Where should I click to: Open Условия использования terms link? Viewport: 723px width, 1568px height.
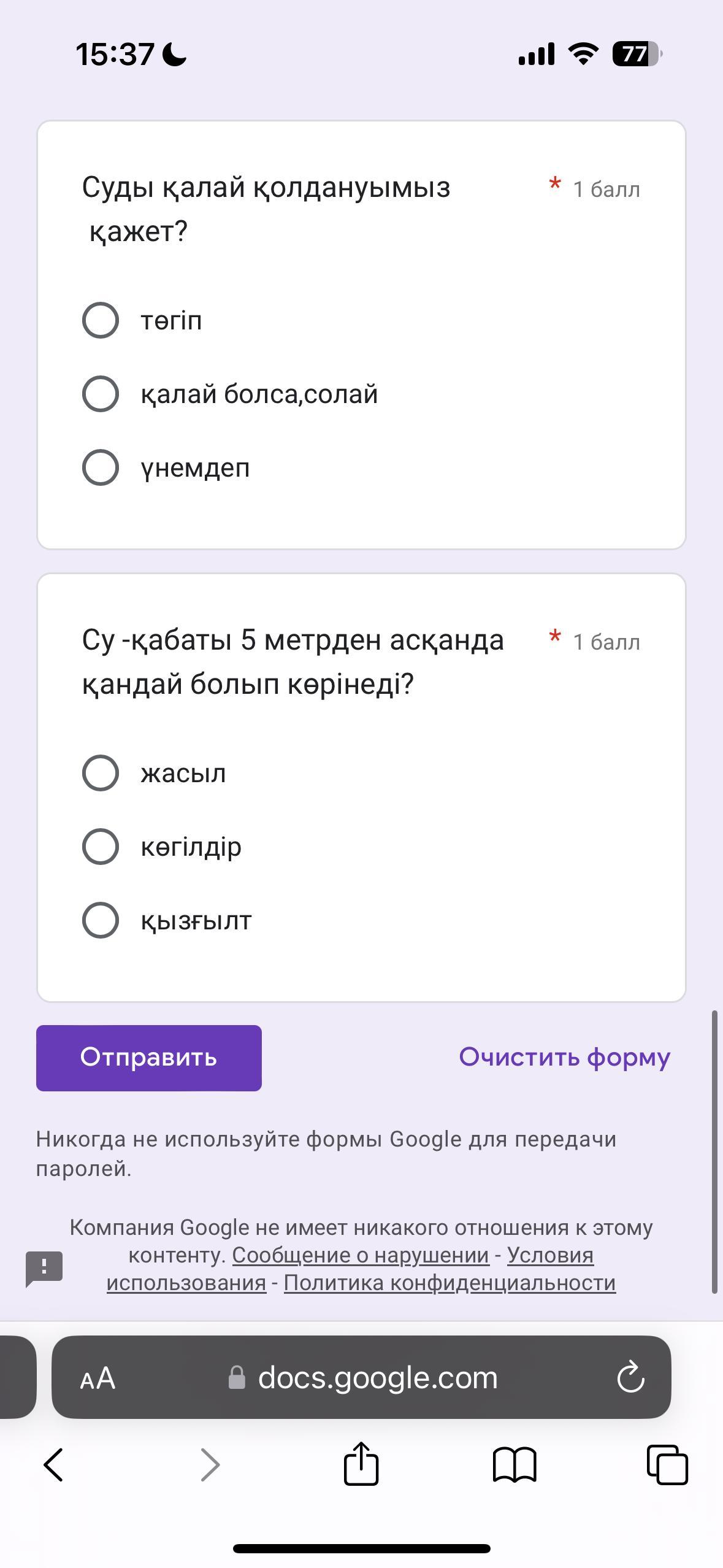tap(350, 1269)
